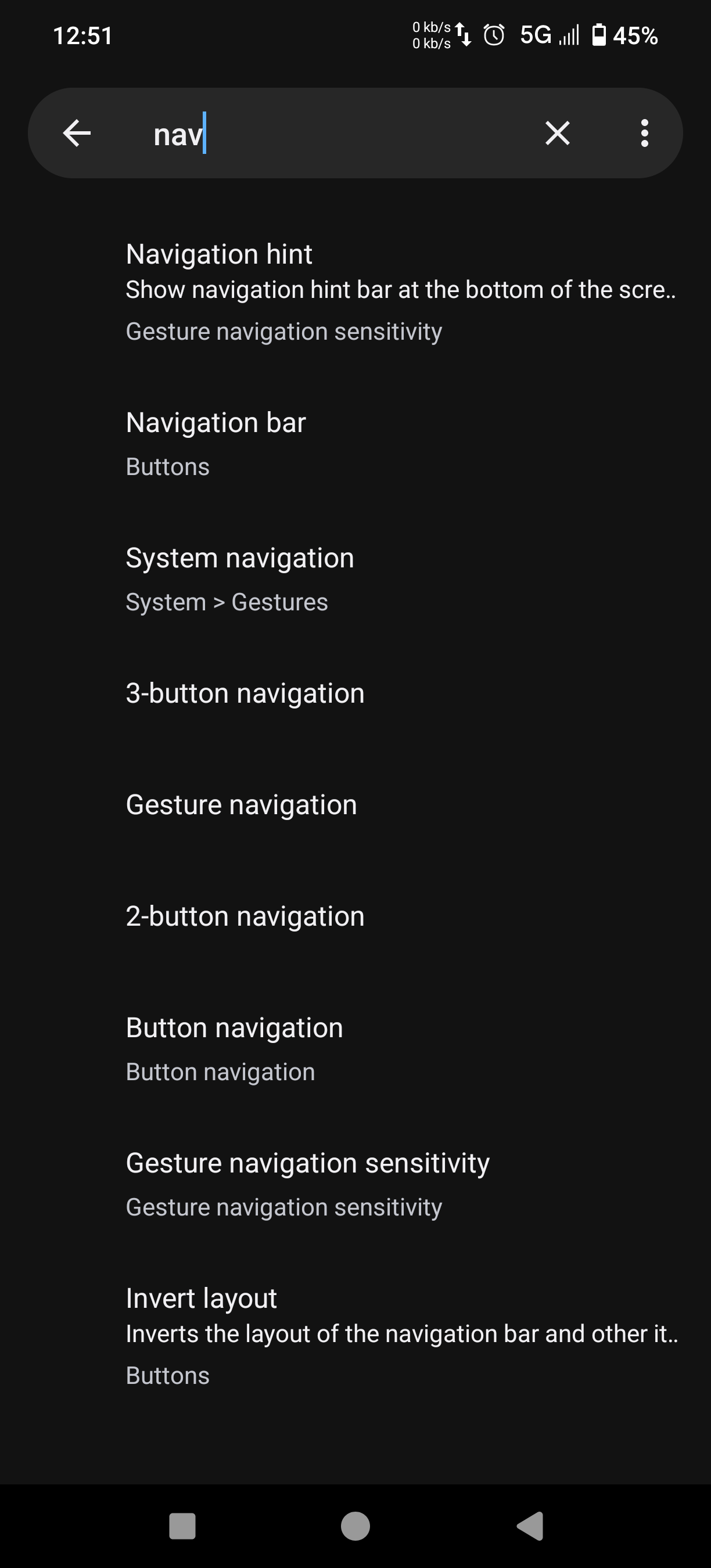Screen dimensions: 711x1568
Task: Go back using the search bar arrow
Action: (x=77, y=134)
